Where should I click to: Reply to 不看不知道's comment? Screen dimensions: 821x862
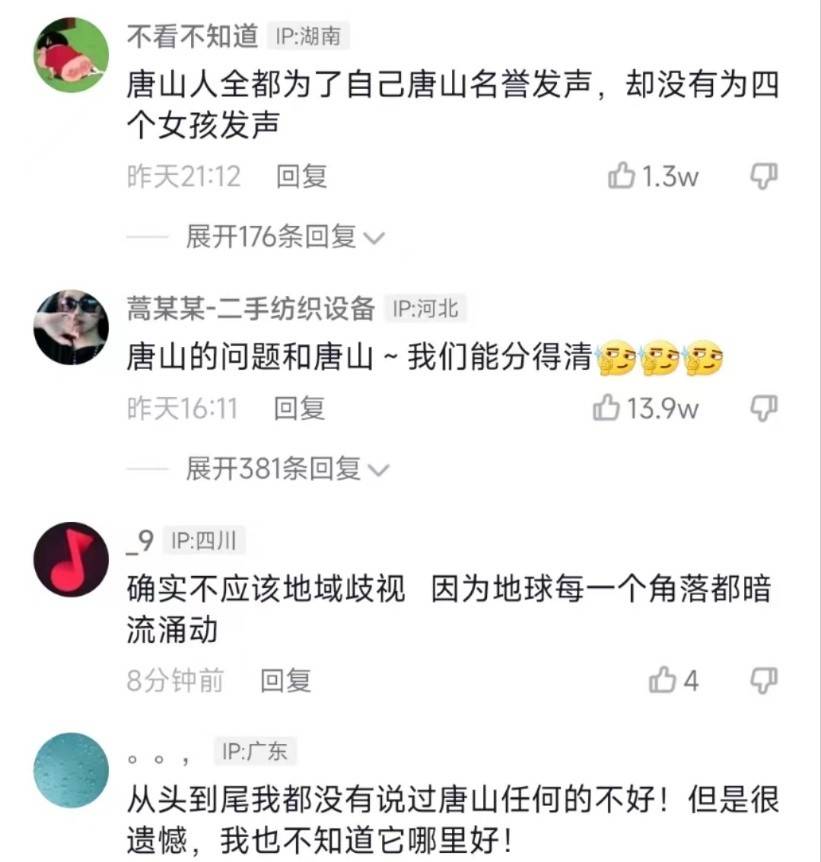click(301, 177)
